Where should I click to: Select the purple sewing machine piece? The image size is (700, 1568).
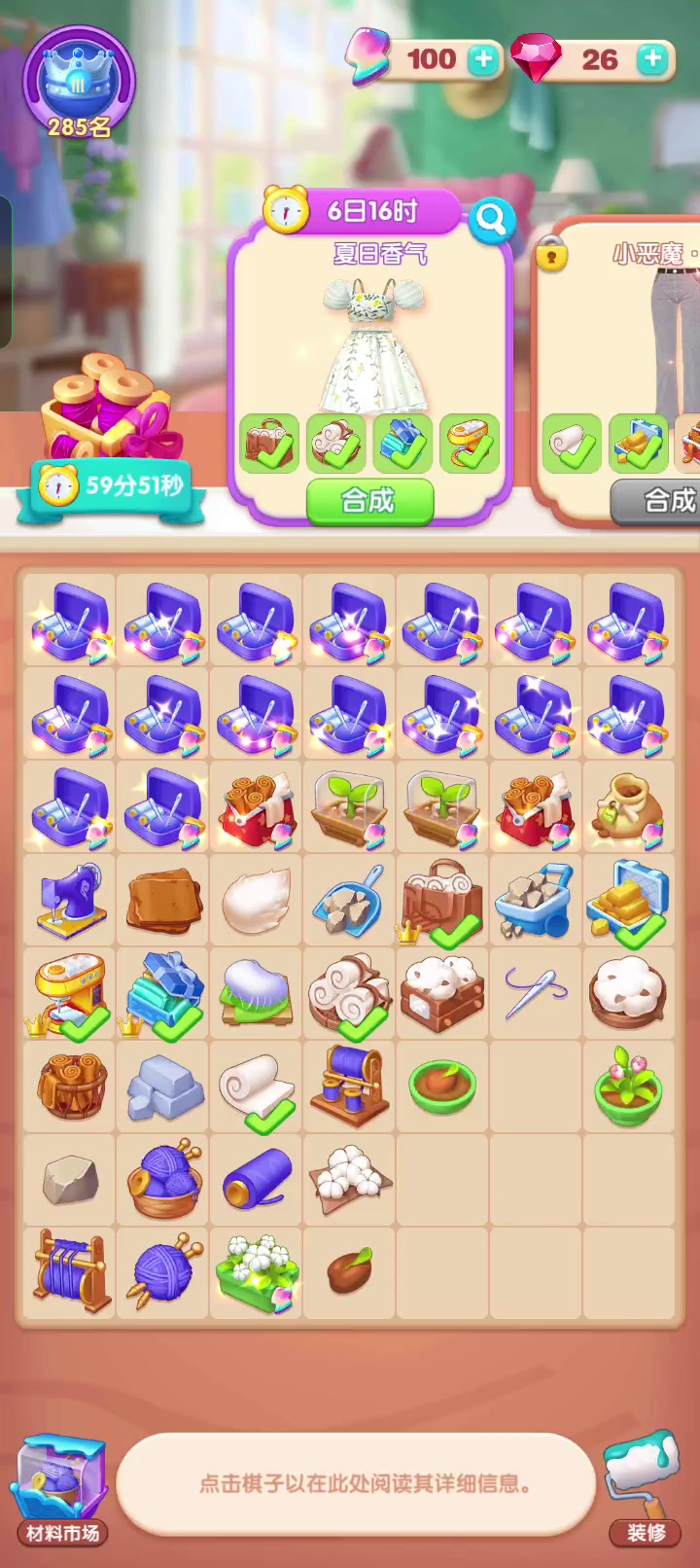point(70,902)
